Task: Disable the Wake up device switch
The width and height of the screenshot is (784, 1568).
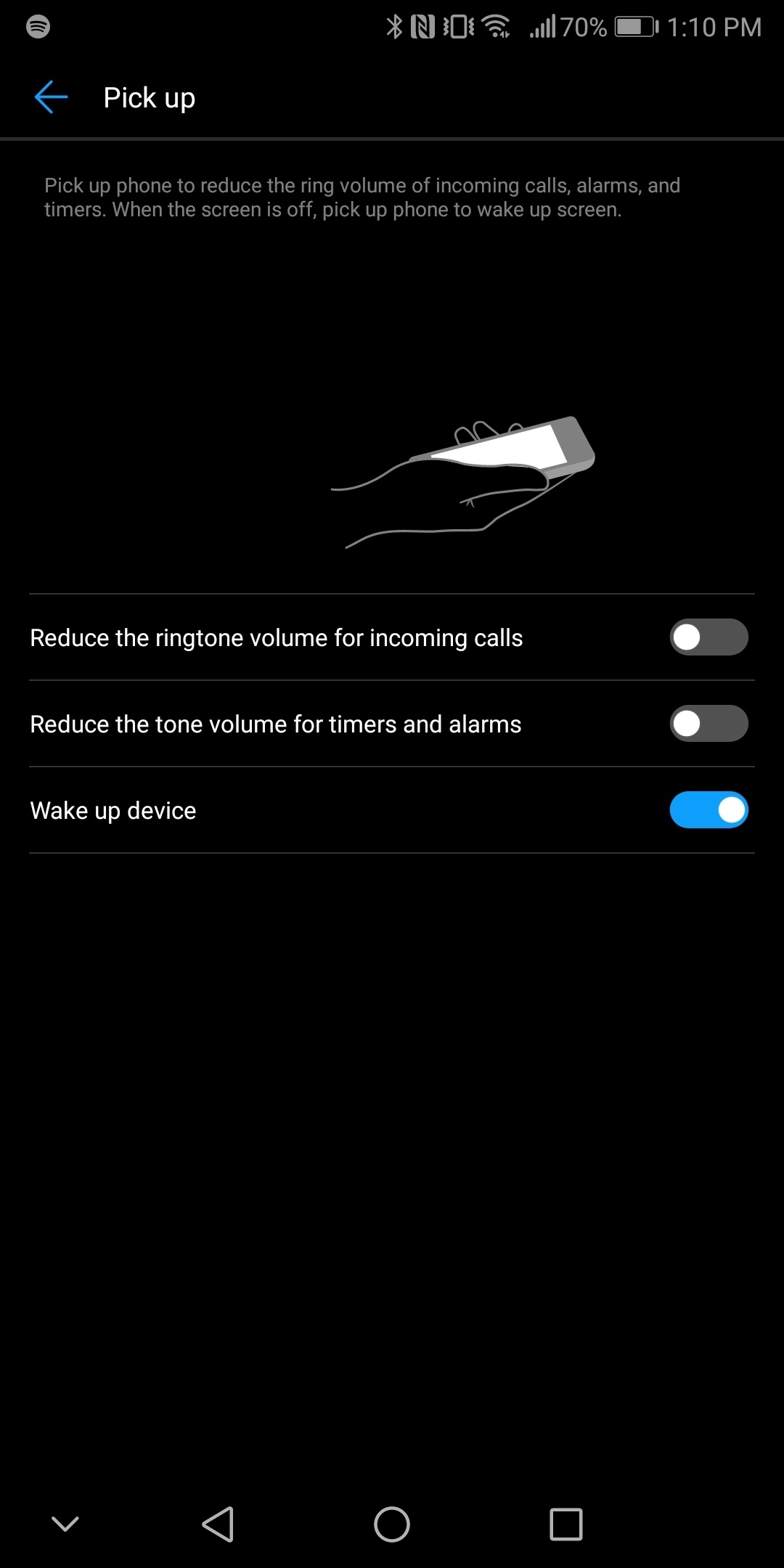Action: 709,810
